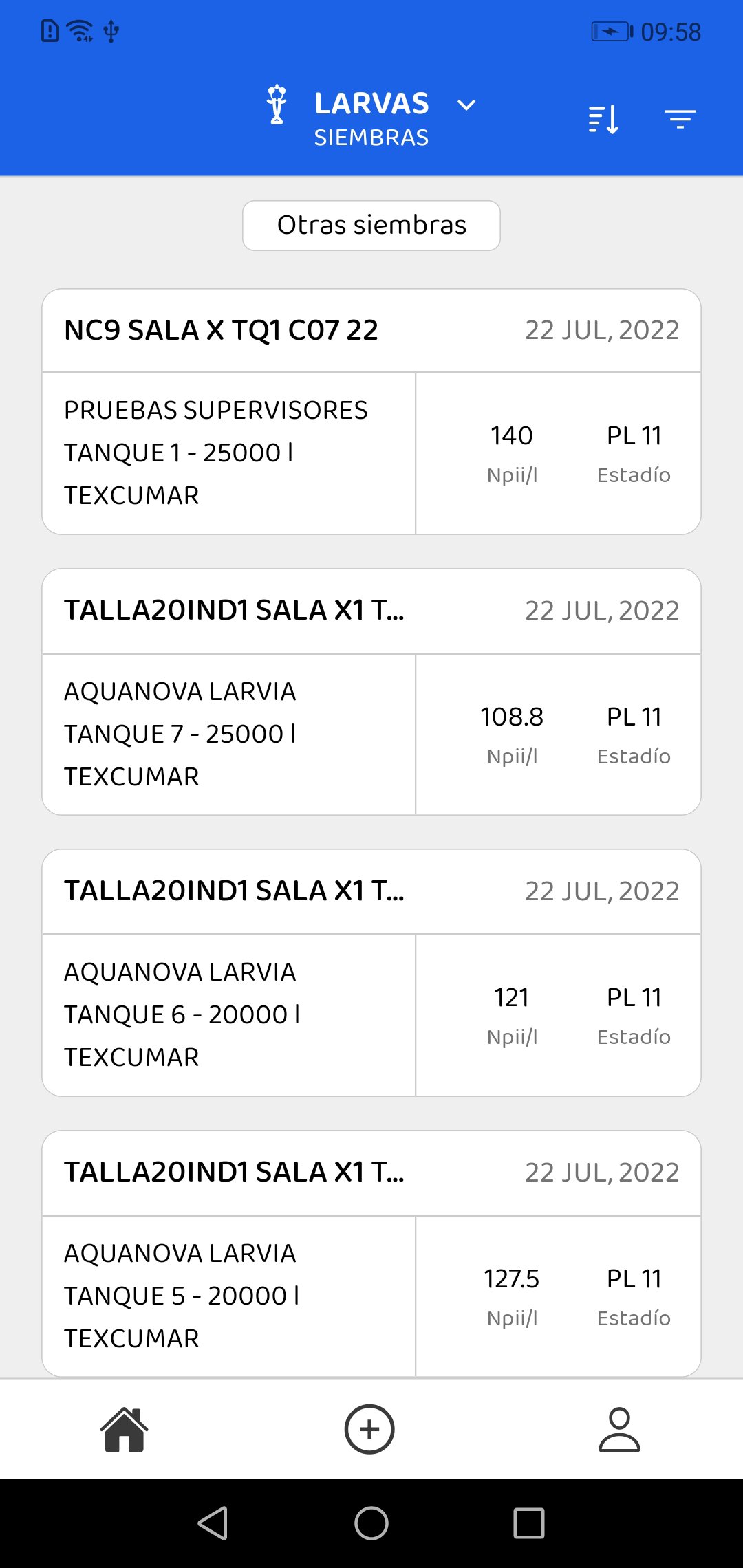
Task: Go back using the system back button
Action: click(x=213, y=1523)
